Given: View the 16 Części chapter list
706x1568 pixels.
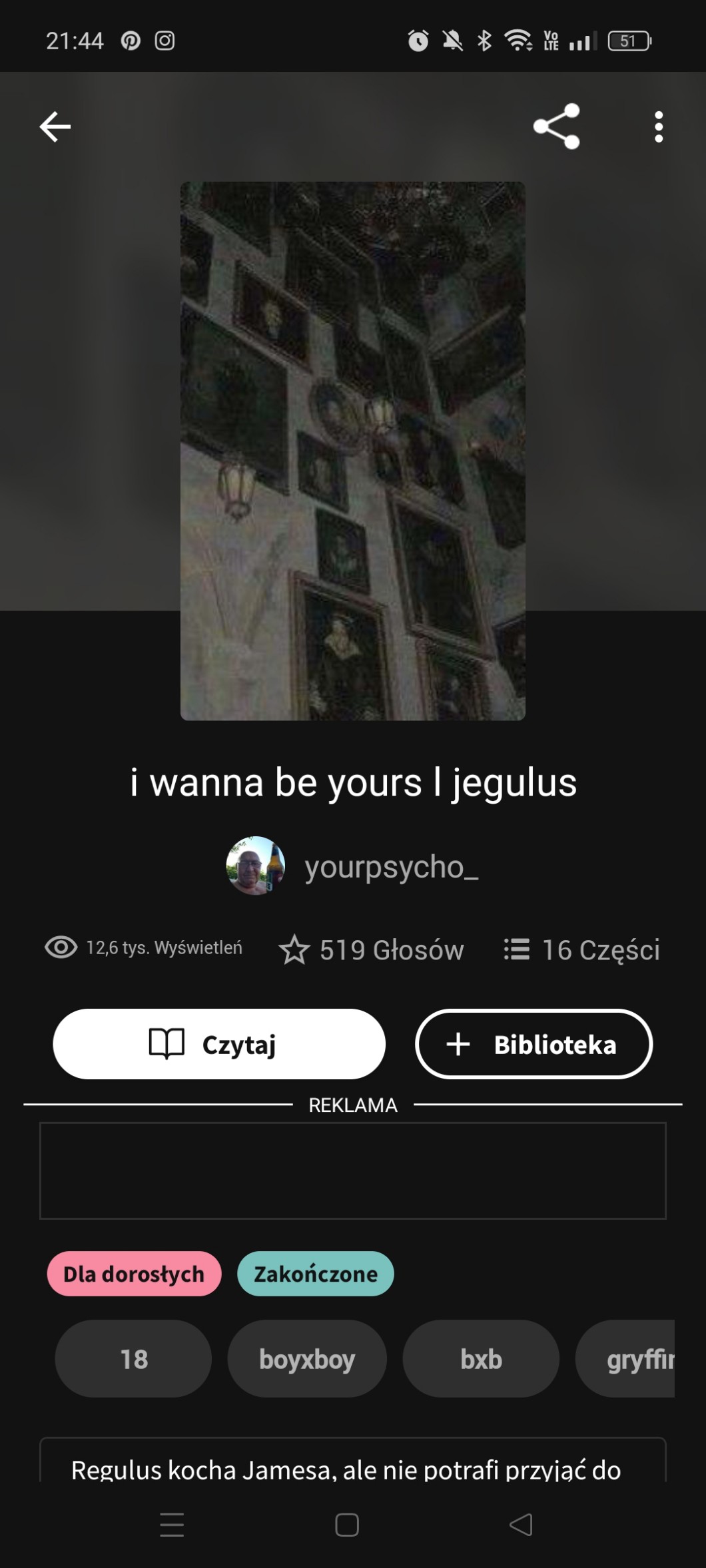Looking at the screenshot, I should (582, 949).
